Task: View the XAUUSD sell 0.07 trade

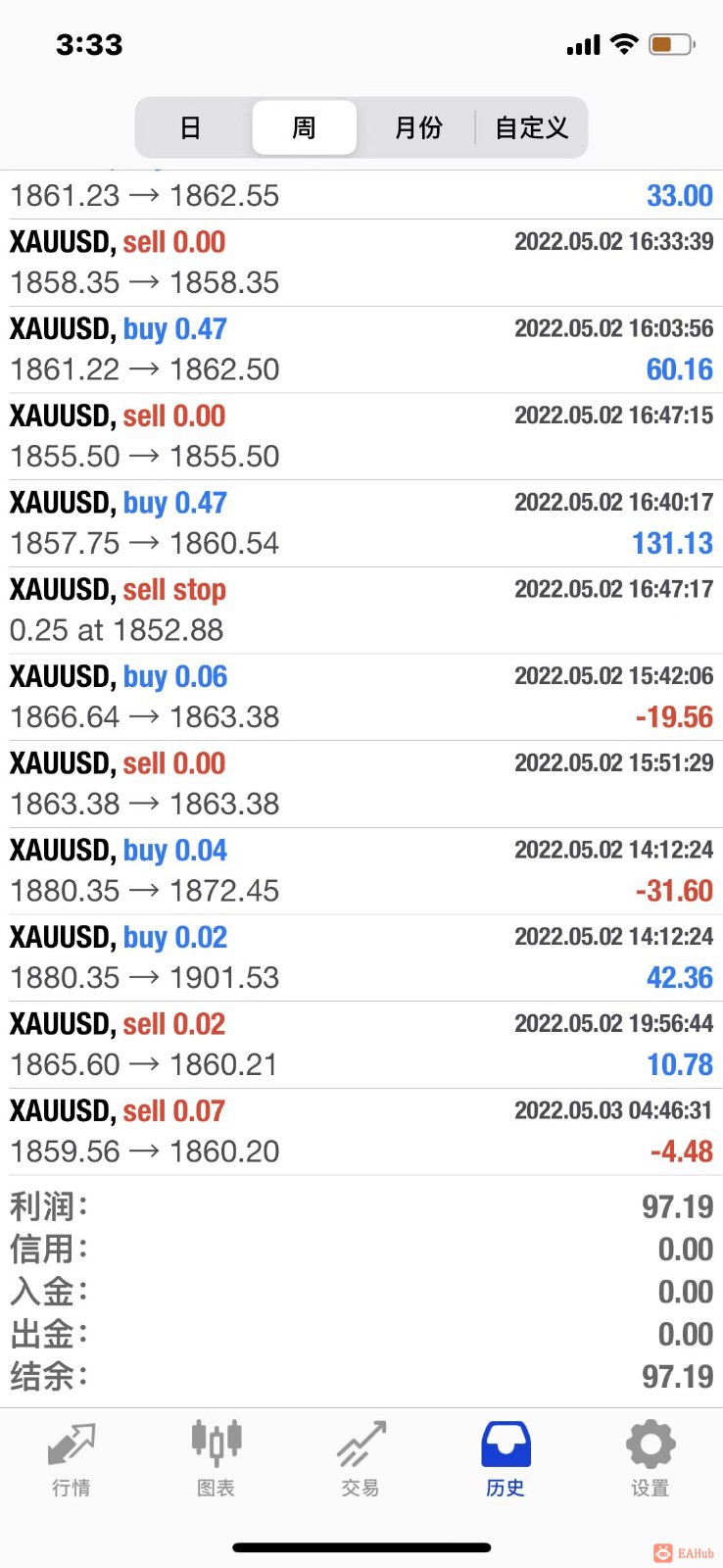Action: pyautogui.click(x=361, y=1131)
